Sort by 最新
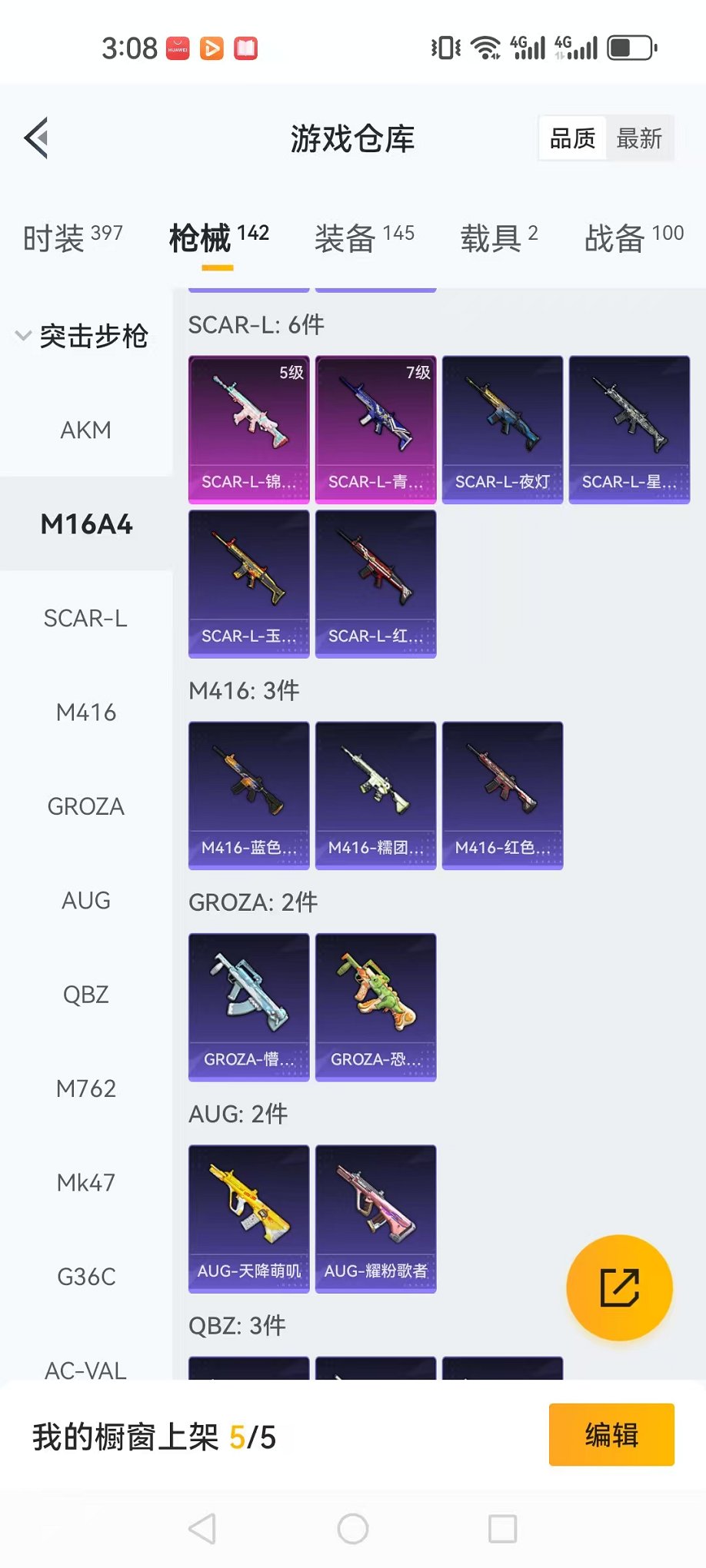This screenshot has width=706, height=1568. [639, 138]
